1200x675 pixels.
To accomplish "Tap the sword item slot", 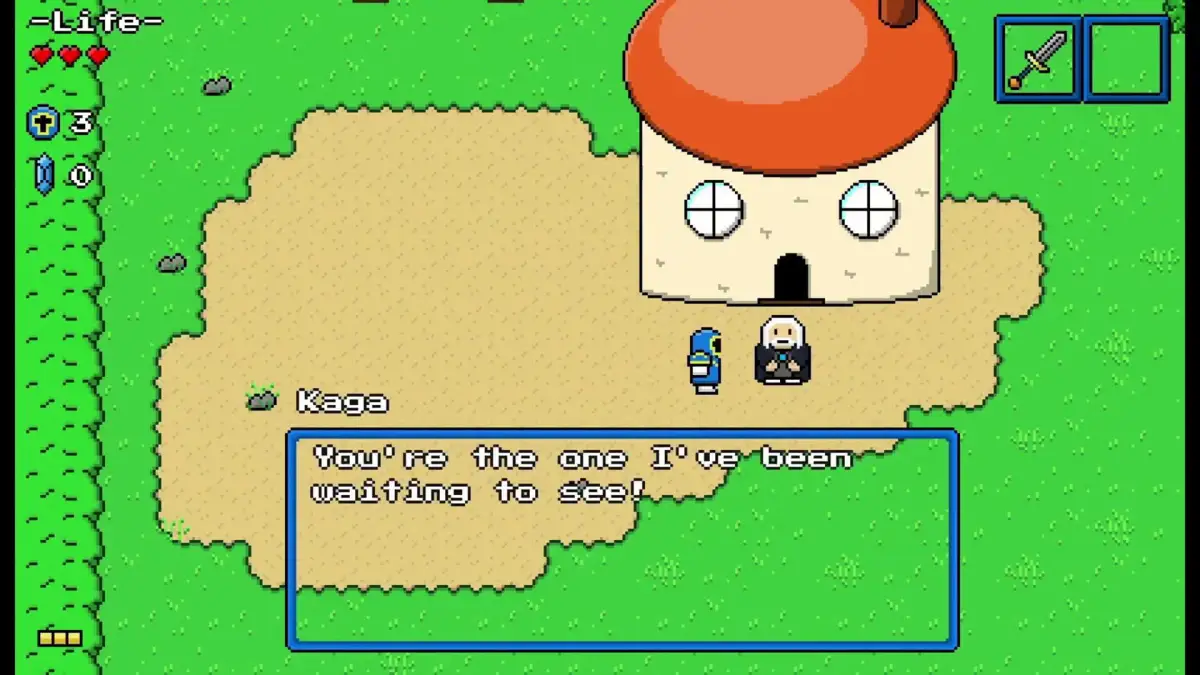I will 1038,59.
